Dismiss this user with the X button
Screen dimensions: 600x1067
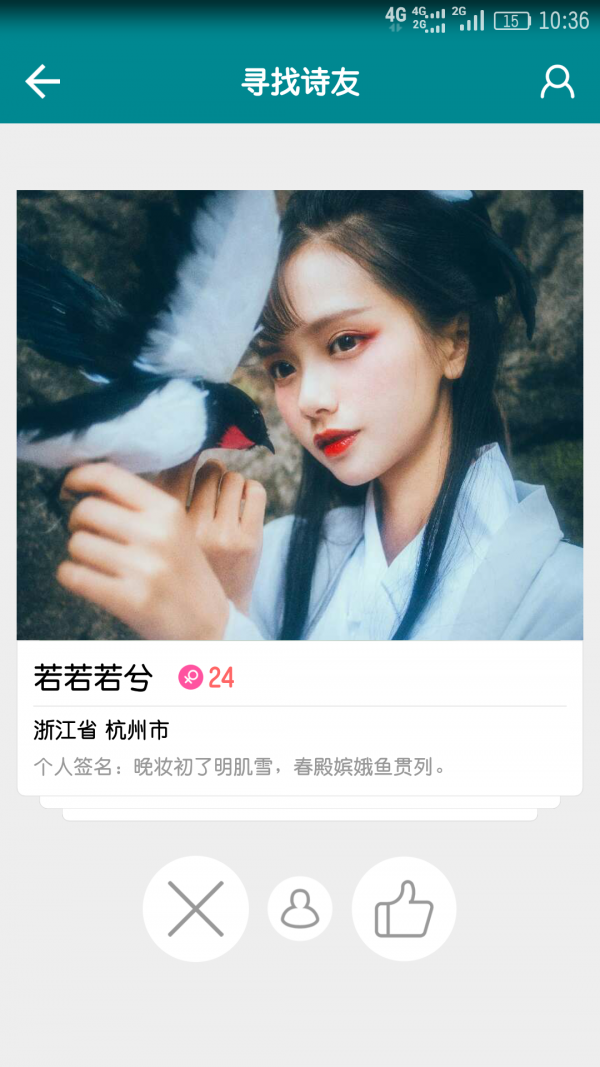[x=196, y=909]
